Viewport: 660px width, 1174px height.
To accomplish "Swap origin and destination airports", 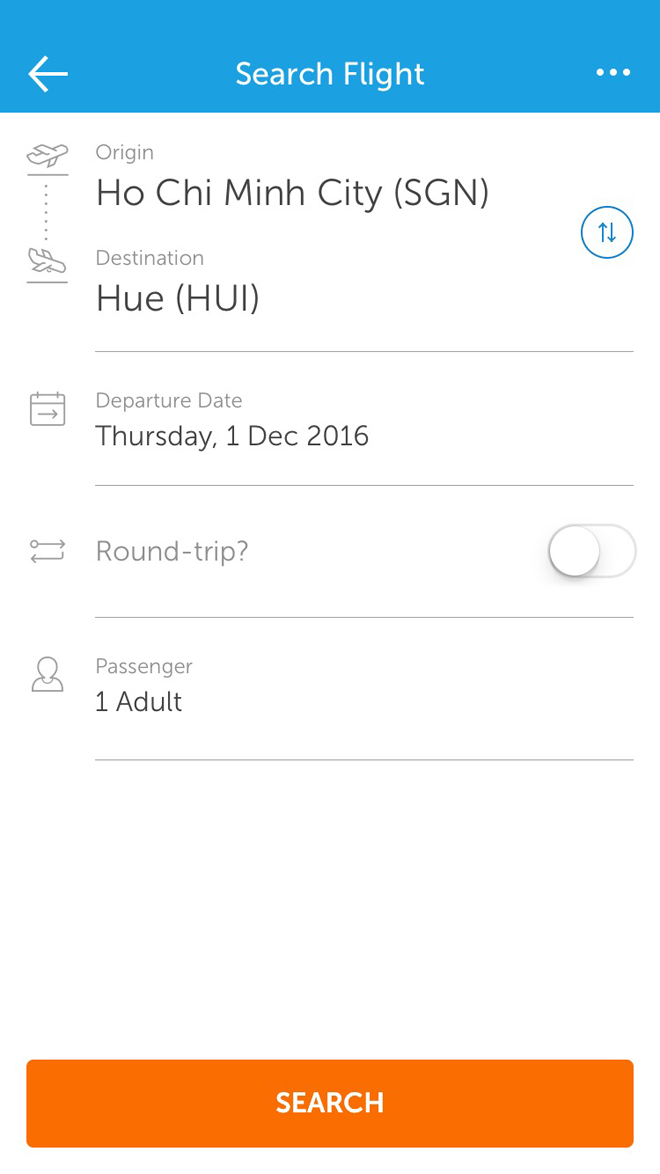I will tap(607, 232).
